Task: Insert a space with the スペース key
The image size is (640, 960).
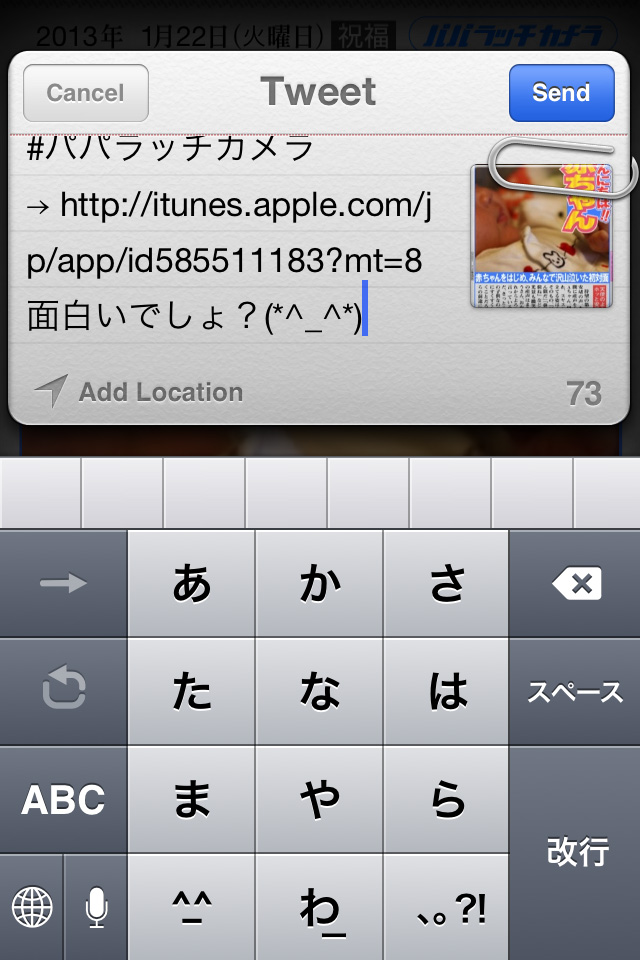Action: (576, 692)
